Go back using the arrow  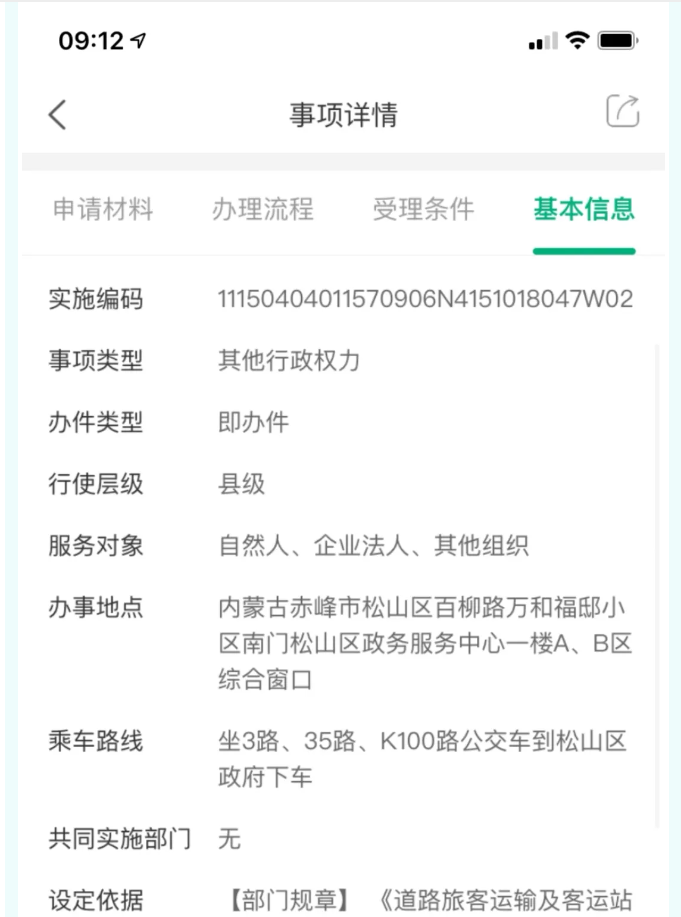coord(58,114)
